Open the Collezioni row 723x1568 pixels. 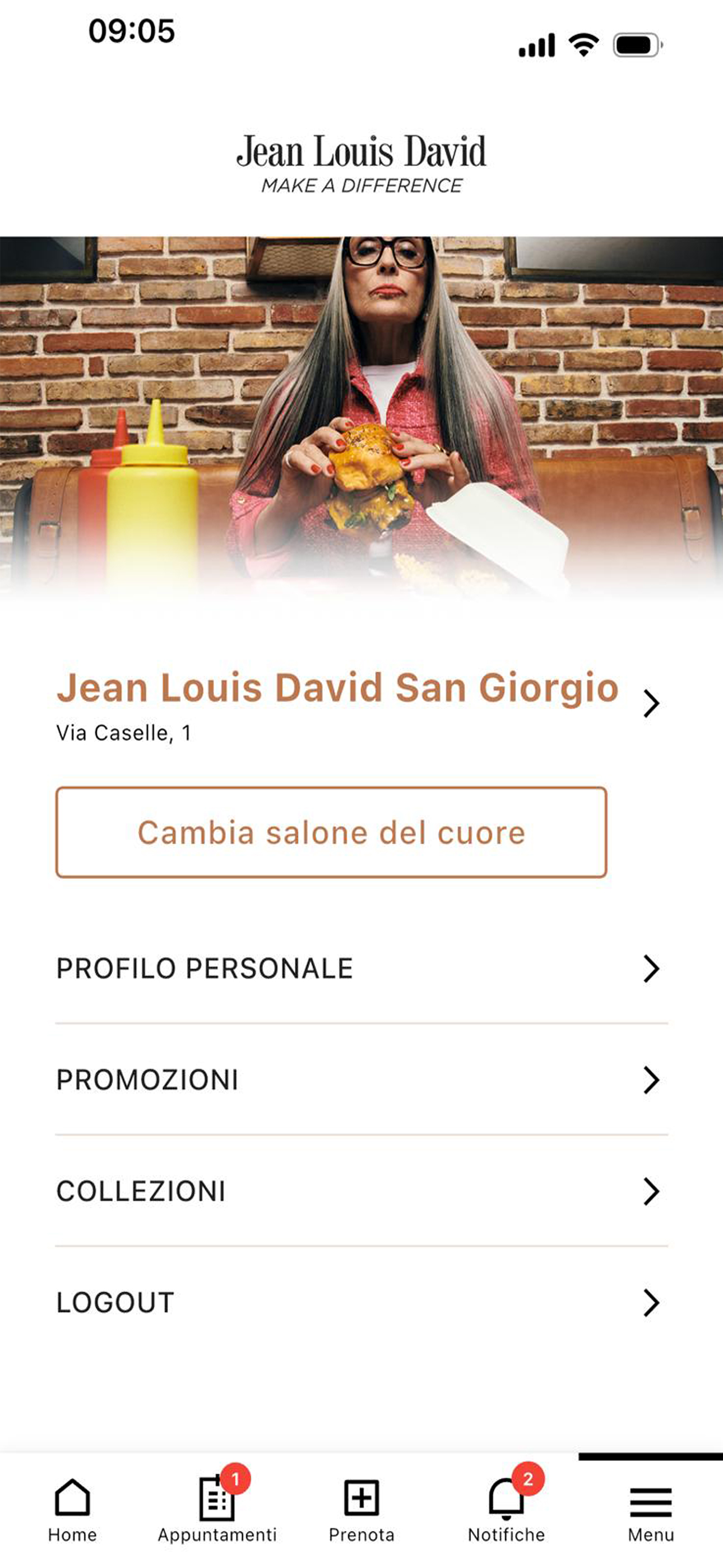361,1191
